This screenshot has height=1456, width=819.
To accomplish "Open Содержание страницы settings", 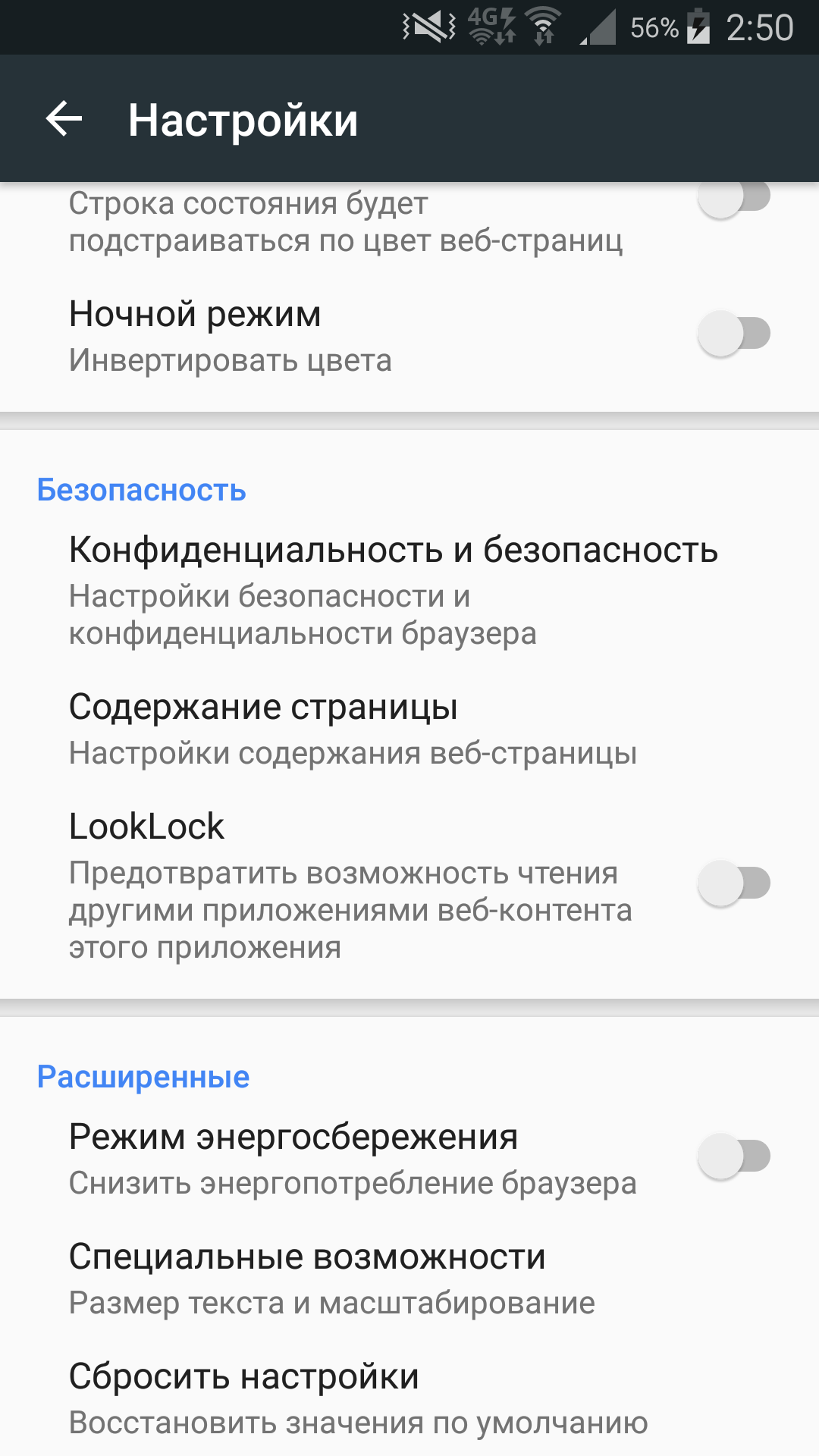I will pyautogui.click(x=409, y=729).
